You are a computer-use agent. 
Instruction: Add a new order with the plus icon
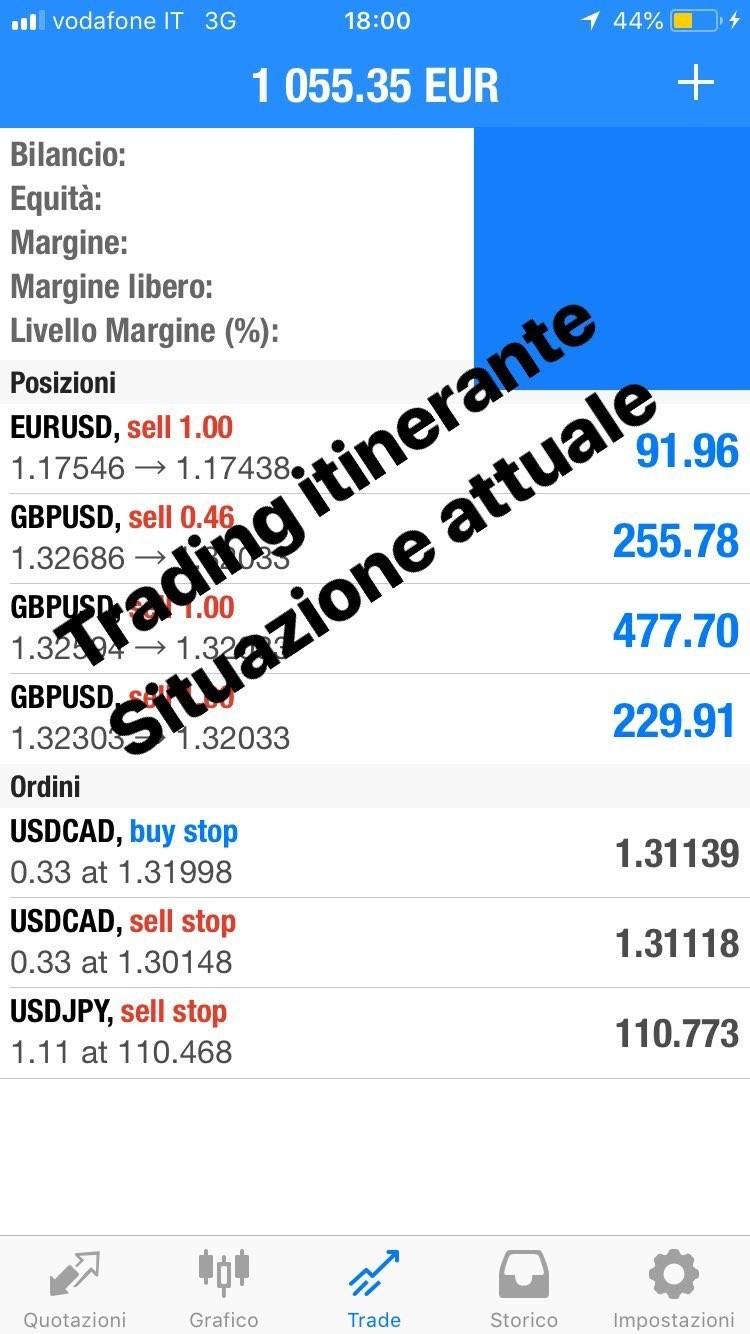coord(695,83)
